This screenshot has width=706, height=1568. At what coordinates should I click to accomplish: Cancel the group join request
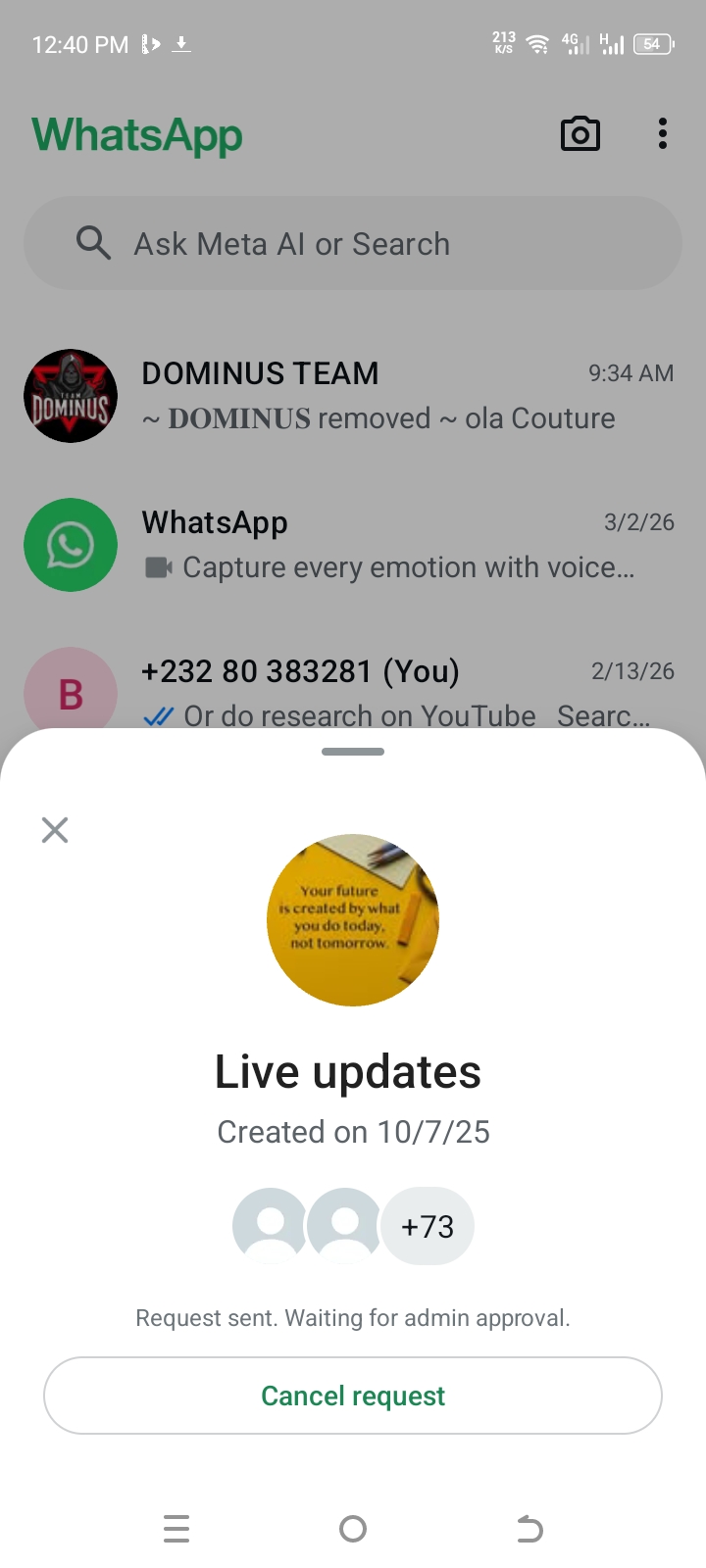pyautogui.click(x=353, y=1396)
